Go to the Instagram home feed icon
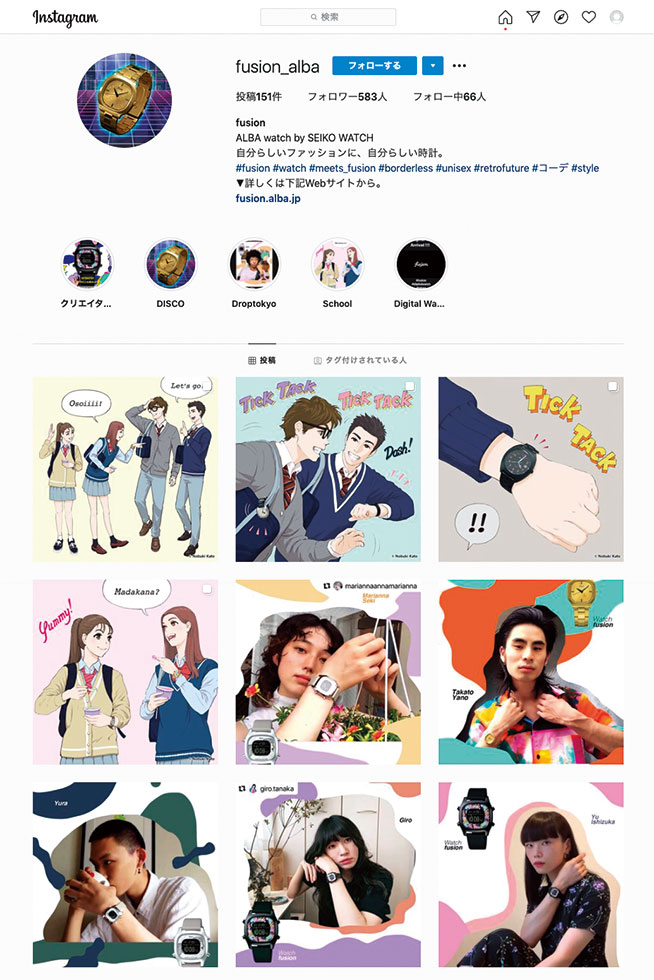The height and width of the screenshot is (980, 654). [x=505, y=17]
